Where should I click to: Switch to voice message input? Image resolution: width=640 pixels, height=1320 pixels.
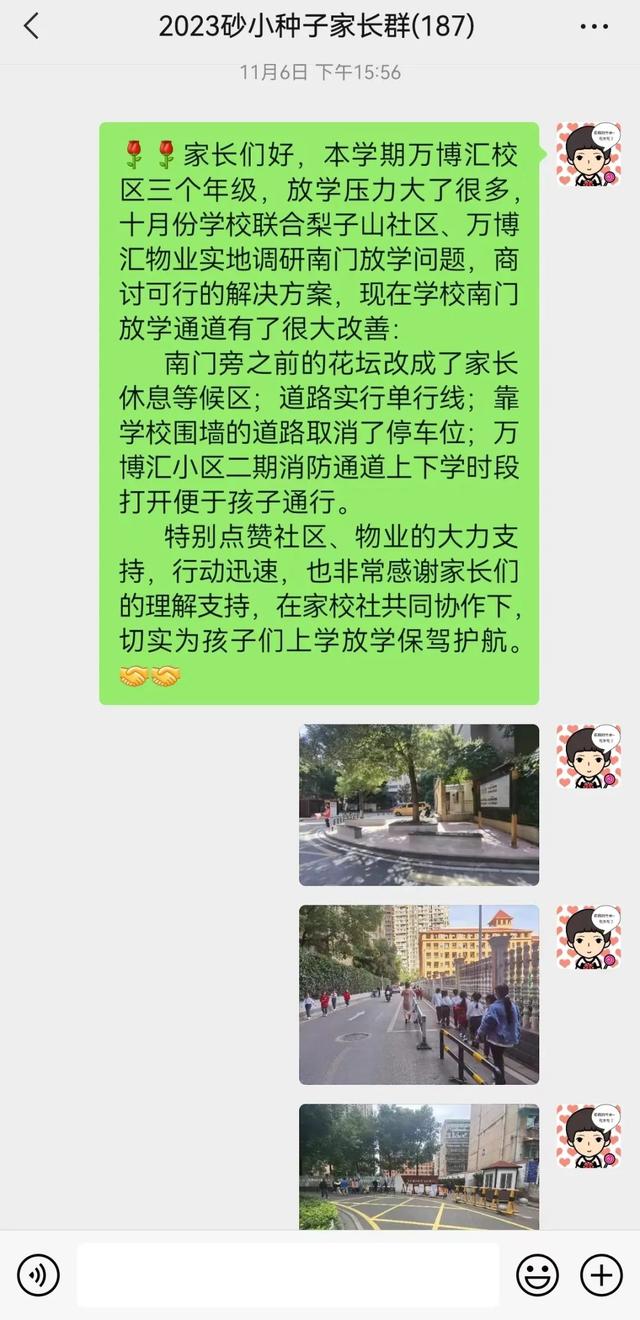38,1275
